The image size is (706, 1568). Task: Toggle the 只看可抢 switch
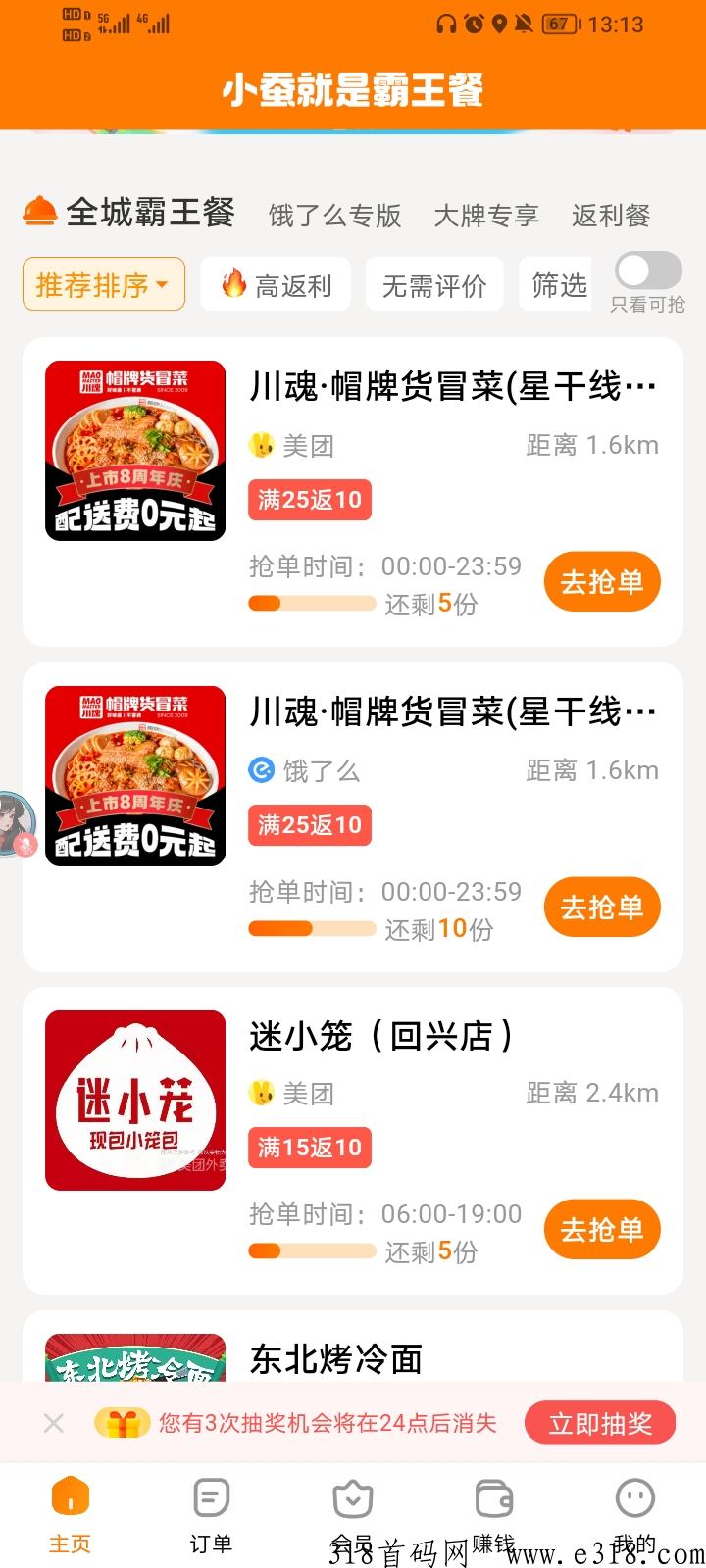click(647, 271)
